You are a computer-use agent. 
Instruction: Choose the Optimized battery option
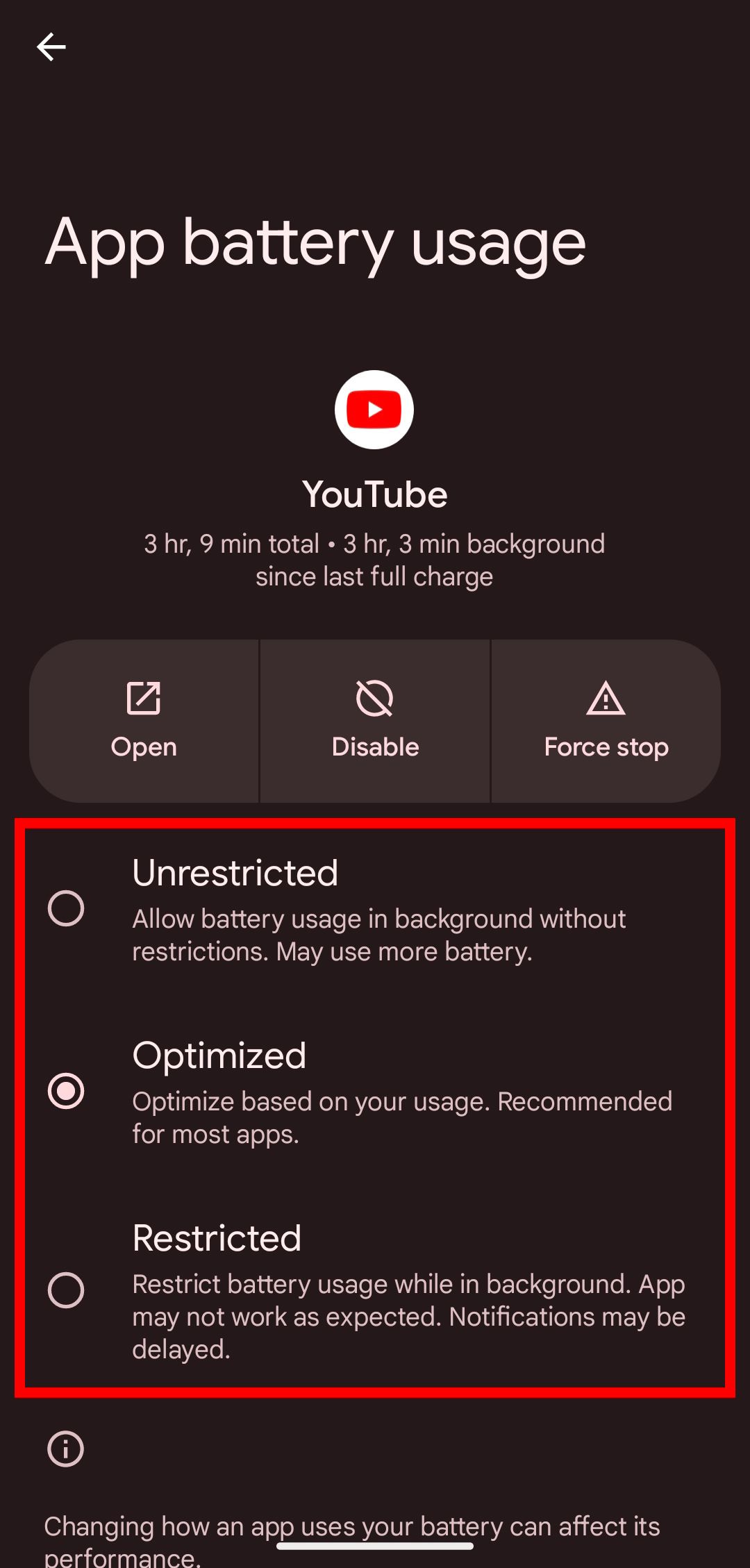[x=375, y=1091]
